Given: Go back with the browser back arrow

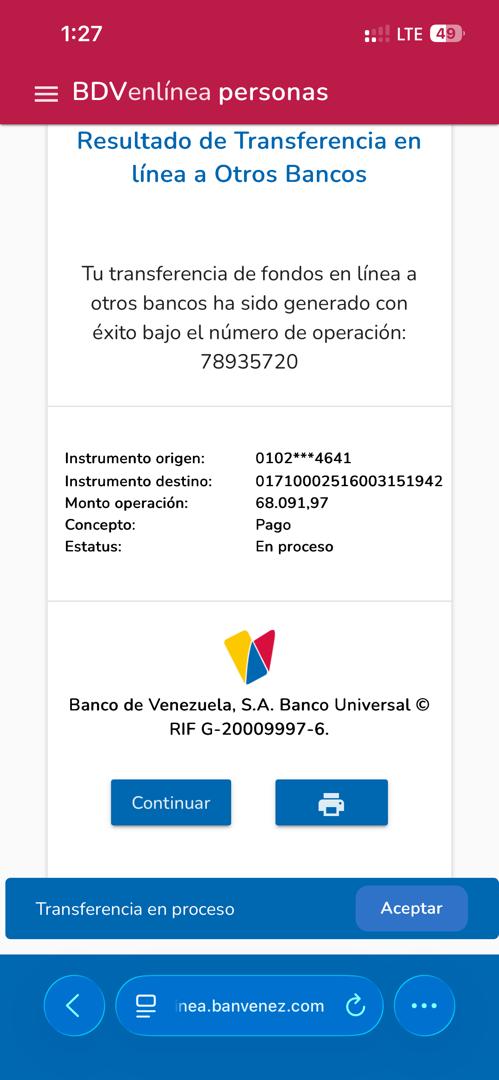Looking at the screenshot, I should [x=74, y=1006].
